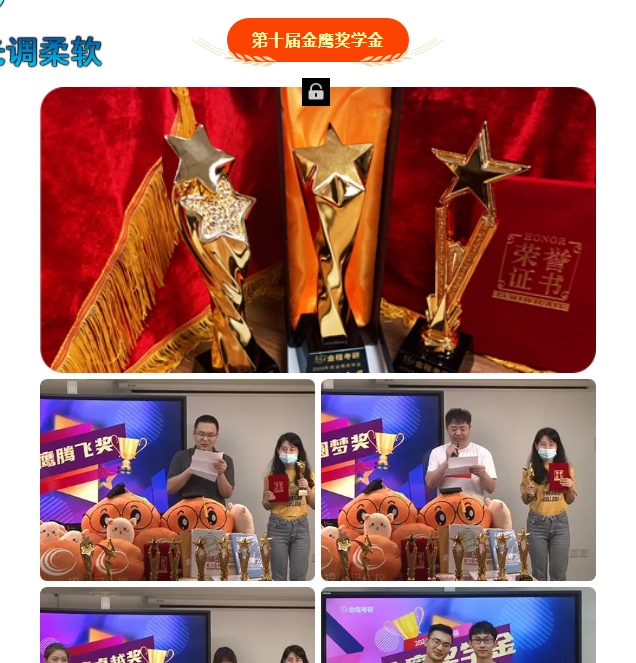Tap the lock icon above the trophy photo
Screen dimensions: 636x663
(x=316, y=92)
